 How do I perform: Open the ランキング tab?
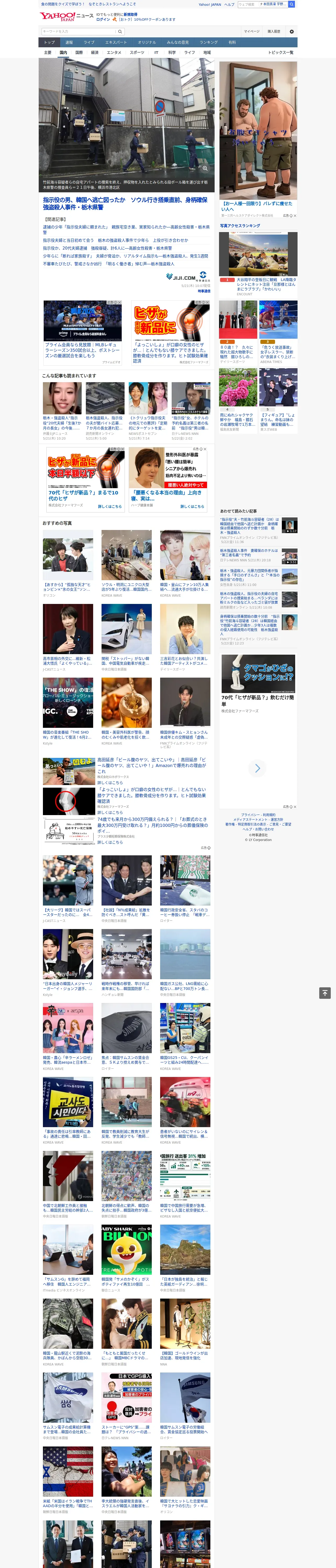209,43
